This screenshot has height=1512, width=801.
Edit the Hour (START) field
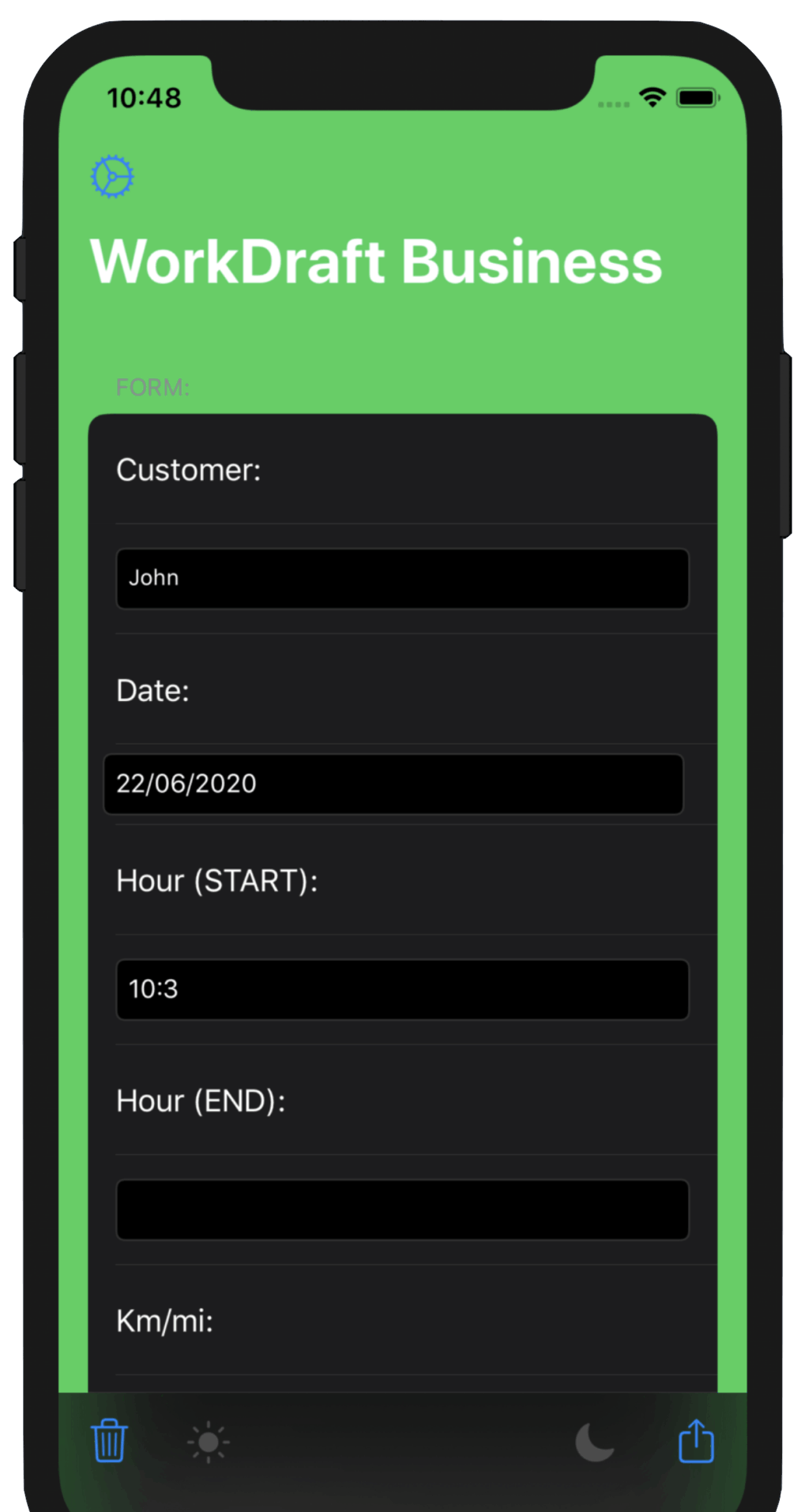pos(402,989)
